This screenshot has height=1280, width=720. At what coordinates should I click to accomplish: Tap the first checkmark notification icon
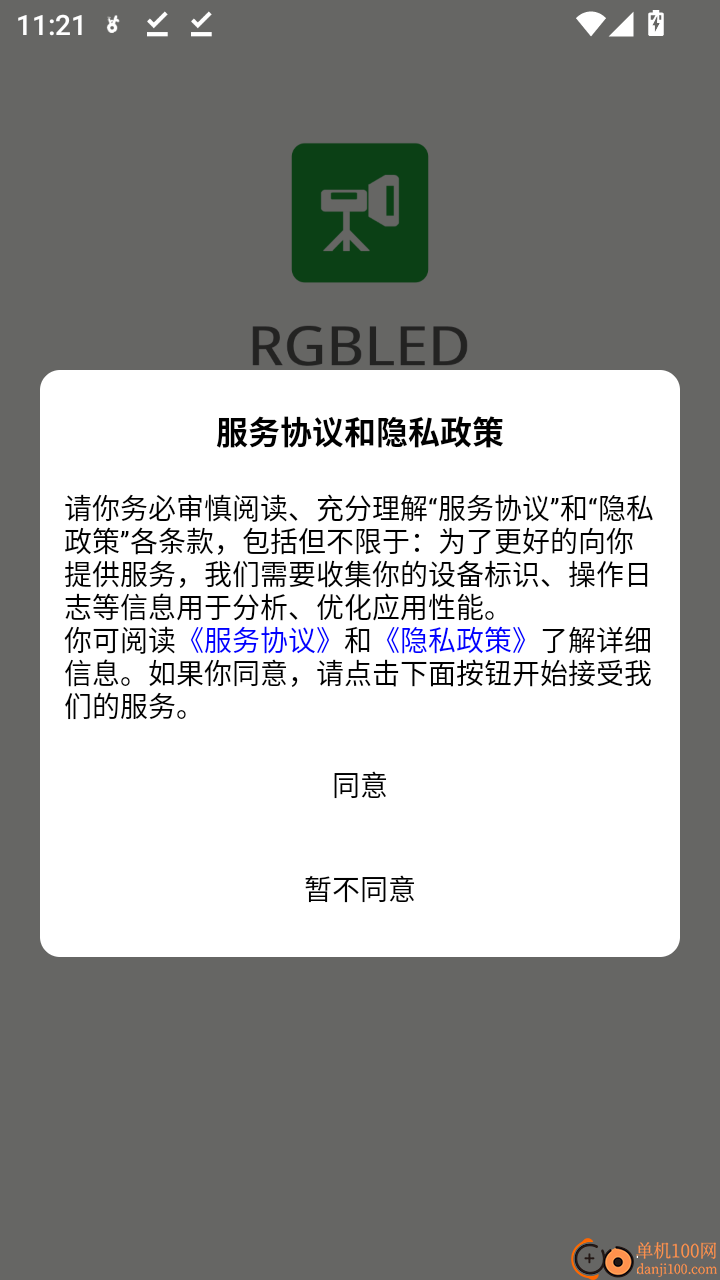tap(156, 27)
